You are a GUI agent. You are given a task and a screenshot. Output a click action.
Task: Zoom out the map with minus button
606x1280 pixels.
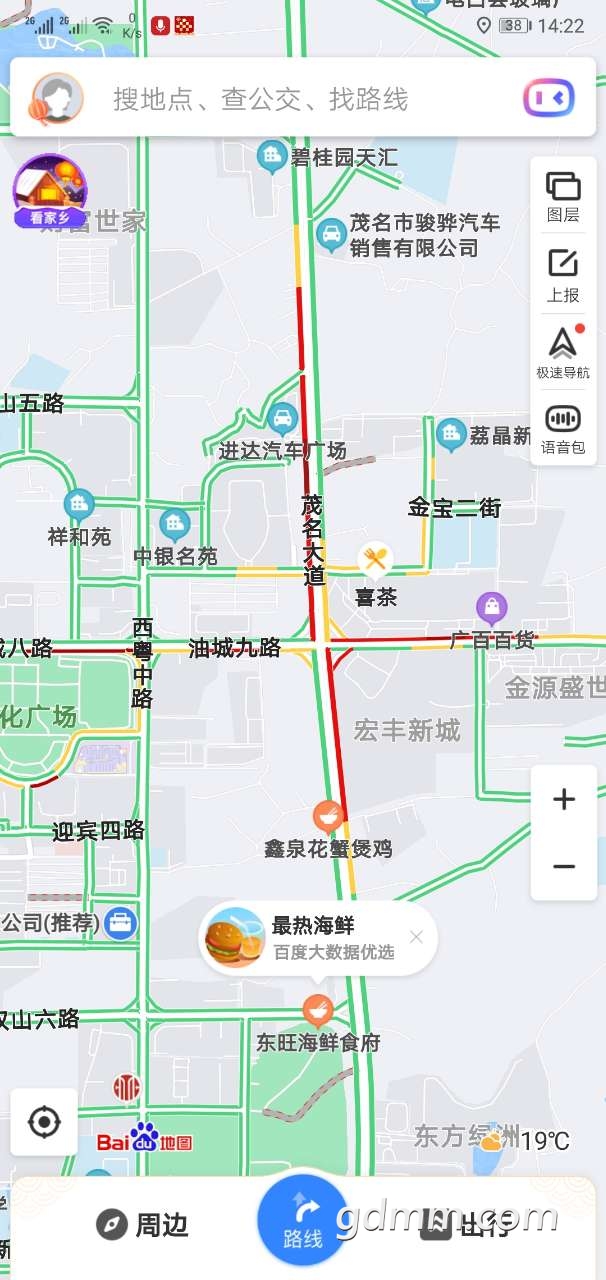[564, 866]
